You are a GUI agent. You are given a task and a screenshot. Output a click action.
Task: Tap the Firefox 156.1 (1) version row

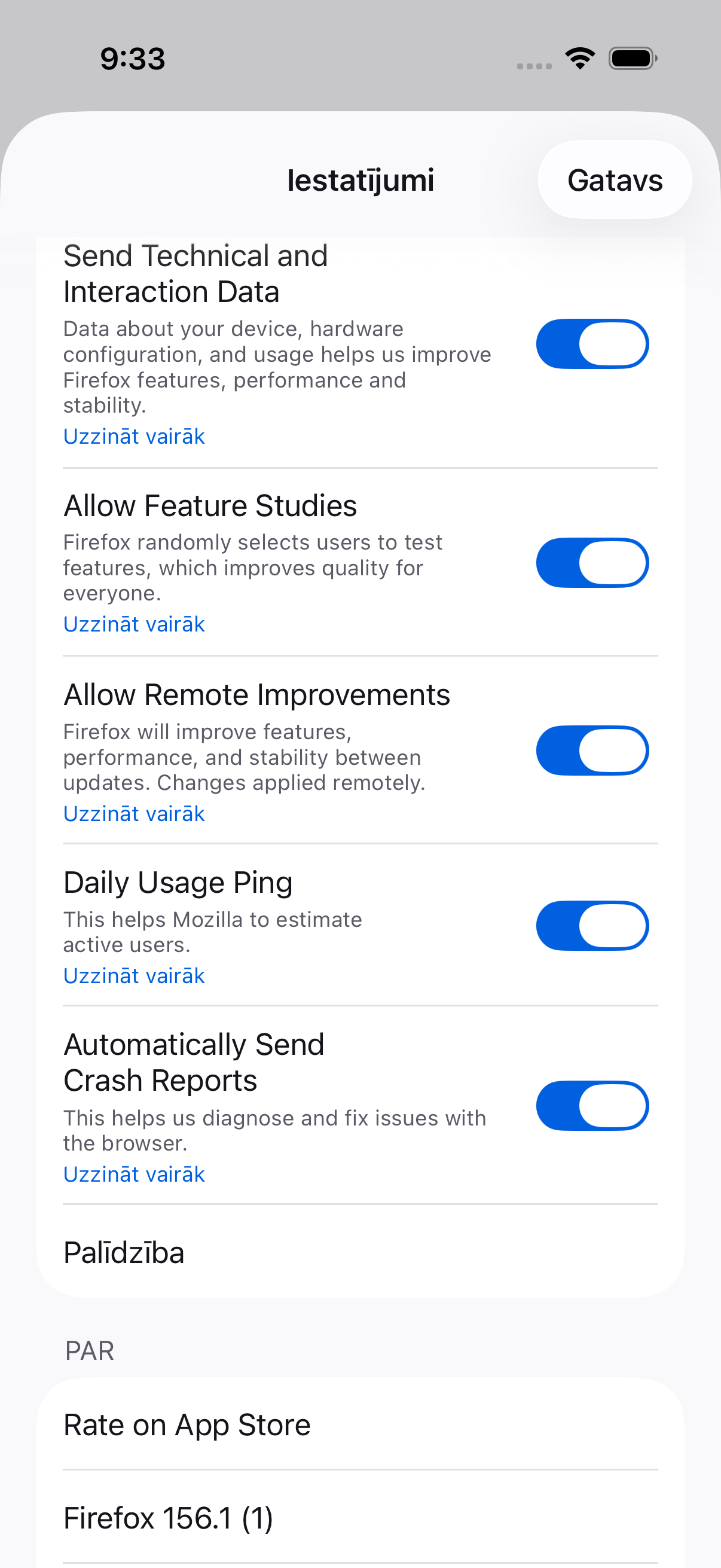coord(360,1518)
